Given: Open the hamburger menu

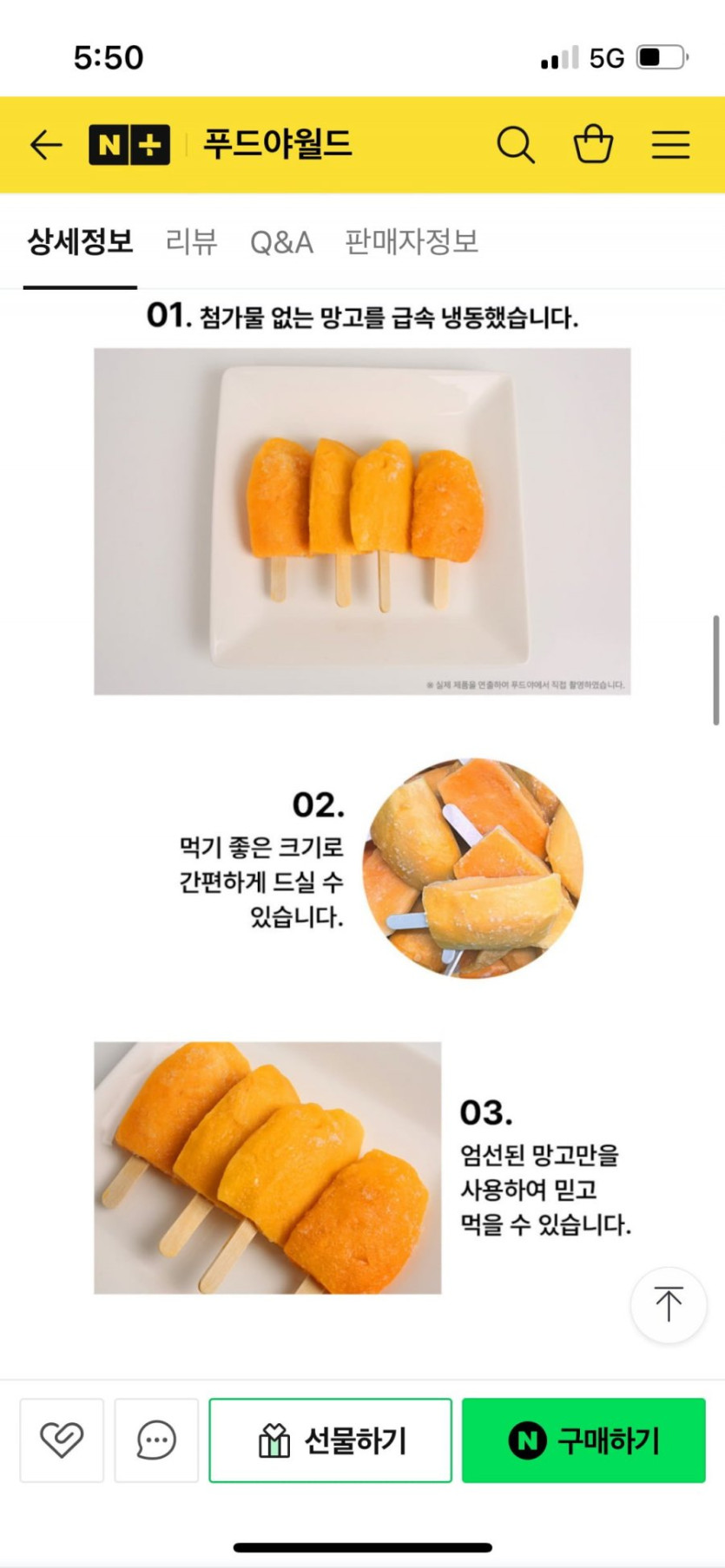Looking at the screenshot, I should click(x=670, y=145).
